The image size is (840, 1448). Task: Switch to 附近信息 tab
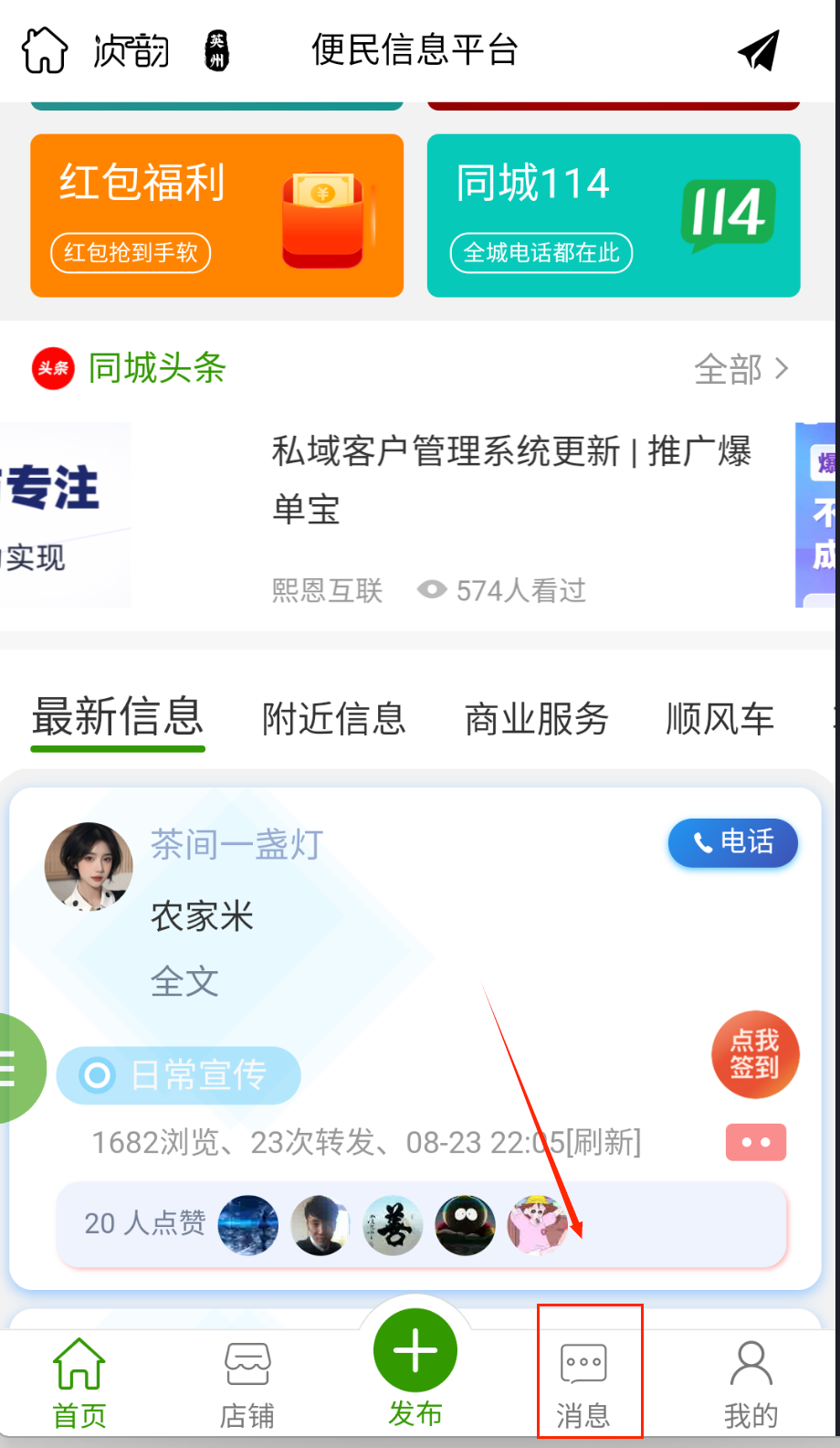pos(333,719)
